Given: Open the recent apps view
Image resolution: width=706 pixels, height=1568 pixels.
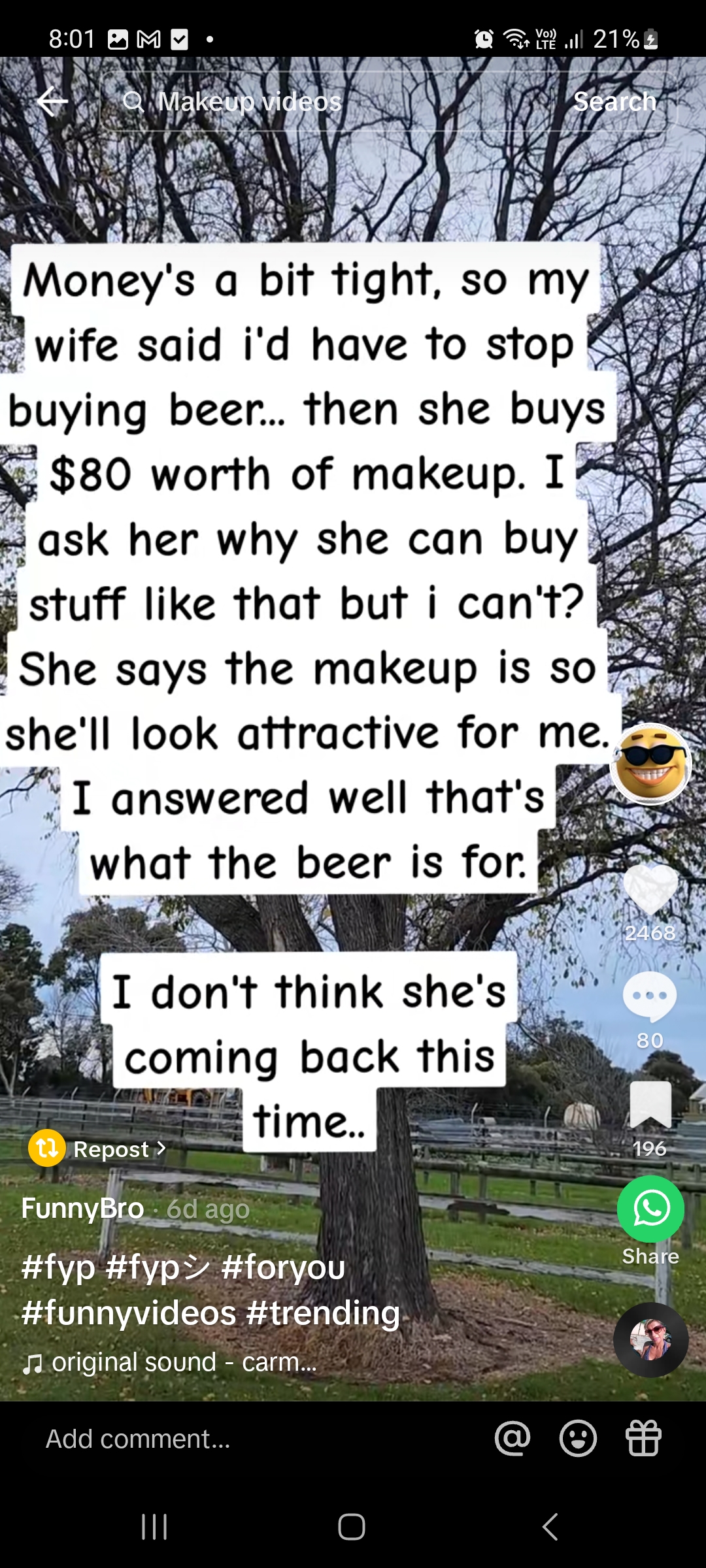Looking at the screenshot, I should 155,1527.
